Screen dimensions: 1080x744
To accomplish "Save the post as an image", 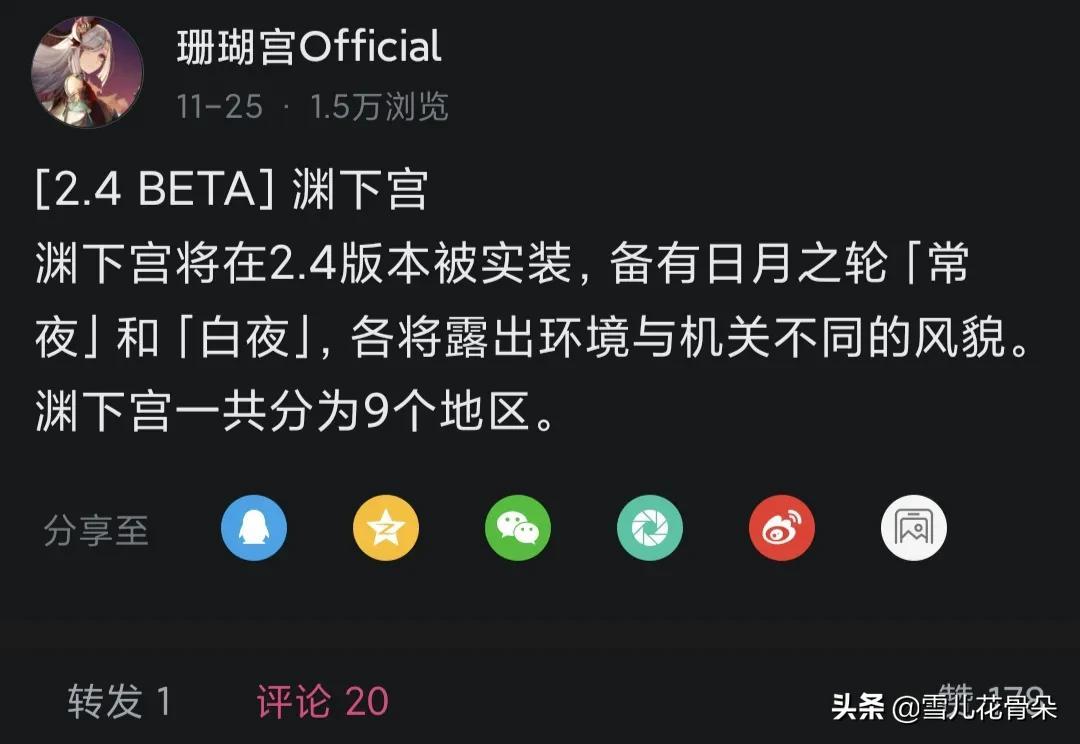I will click(x=913, y=528).
